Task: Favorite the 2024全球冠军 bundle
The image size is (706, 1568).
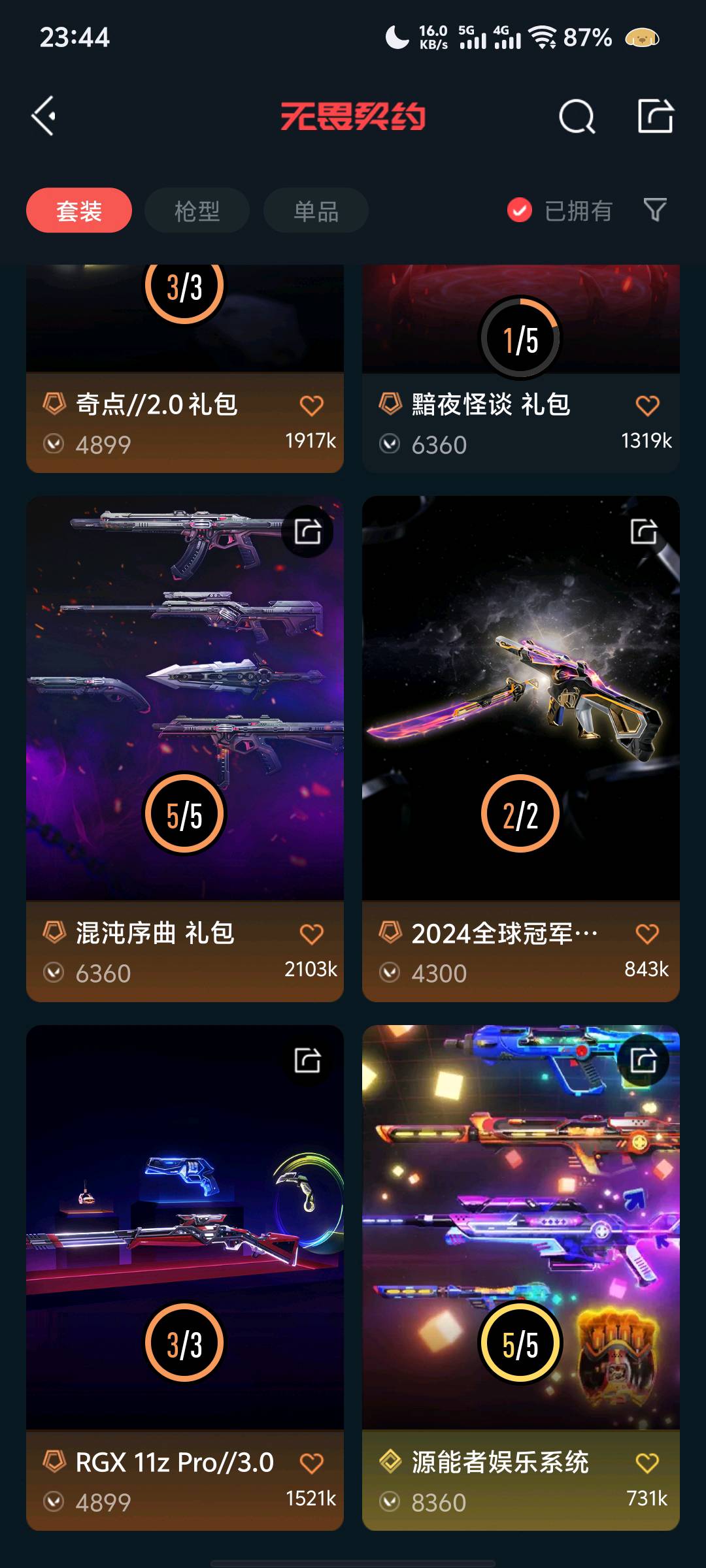Action: click(x=647, y=934)
